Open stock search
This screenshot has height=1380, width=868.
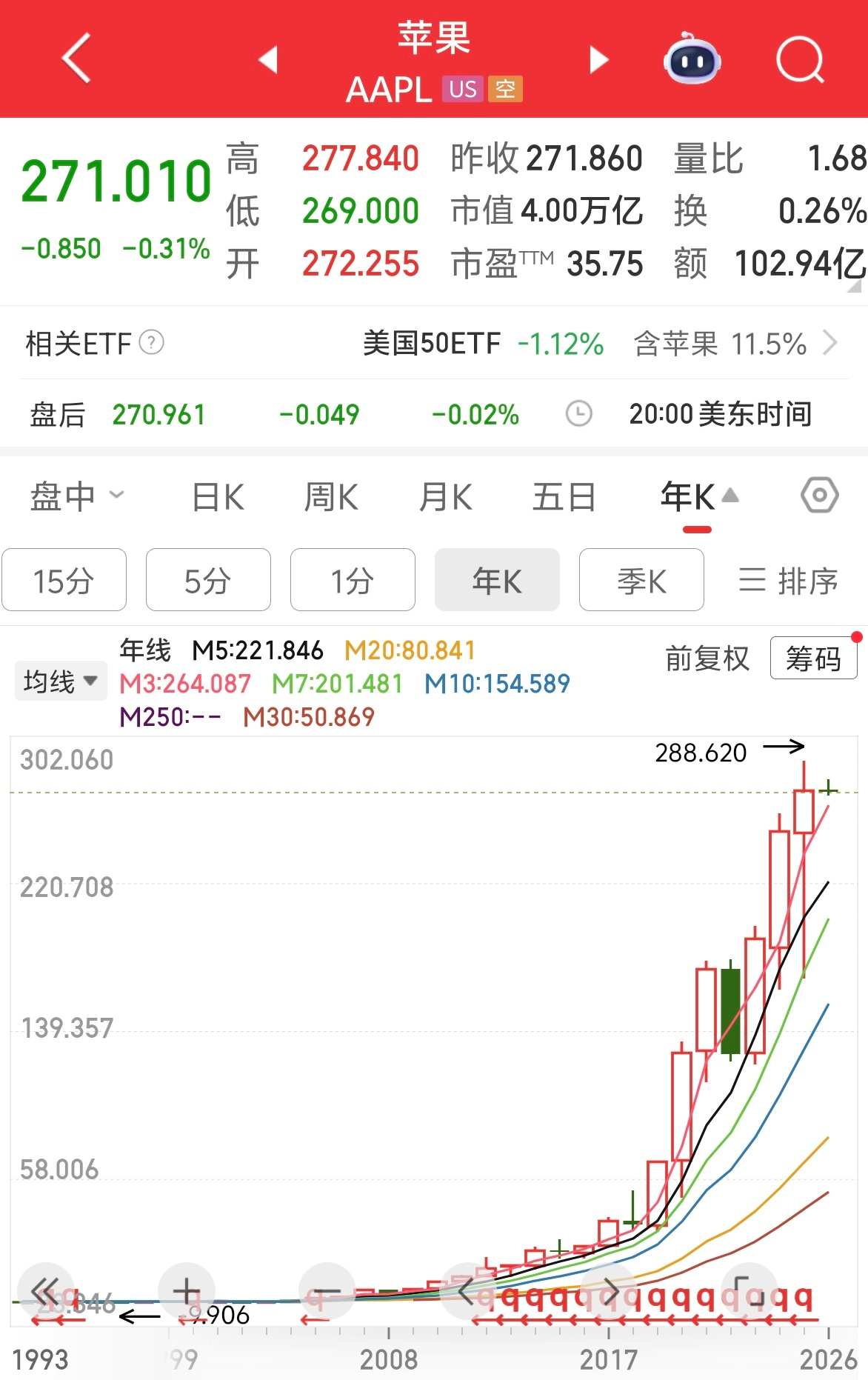(800, 60)
